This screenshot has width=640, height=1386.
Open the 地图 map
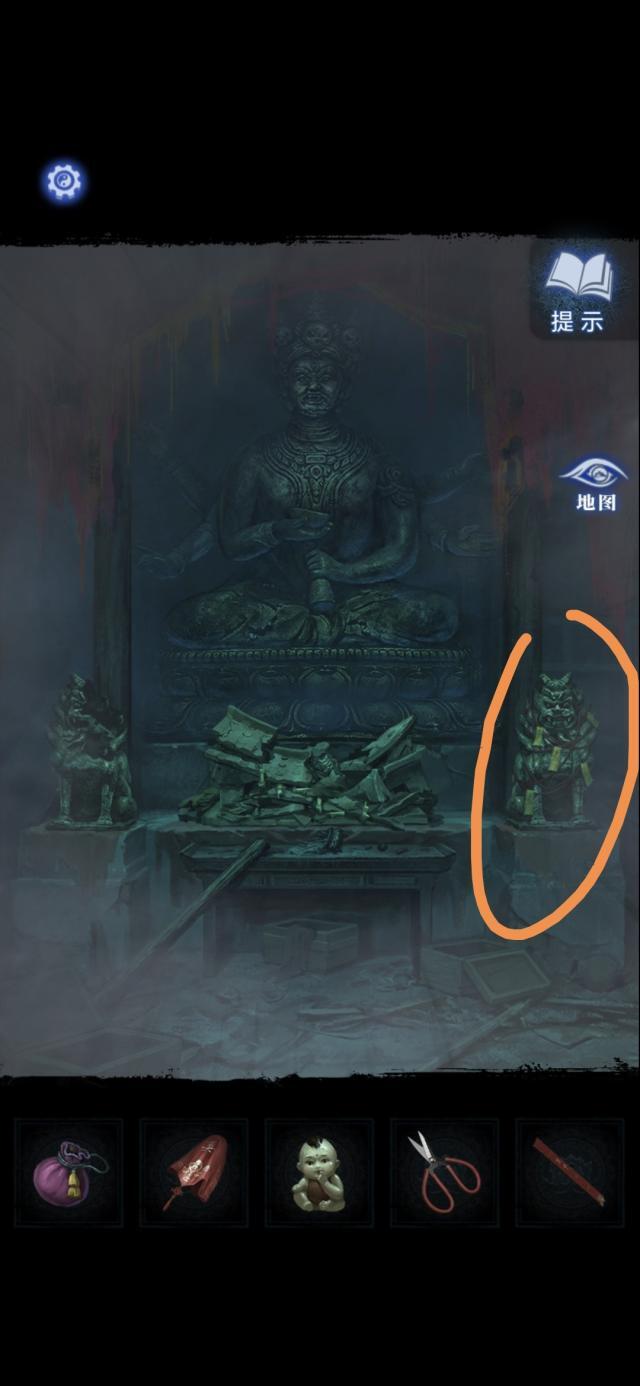click(x=594, y=485)
